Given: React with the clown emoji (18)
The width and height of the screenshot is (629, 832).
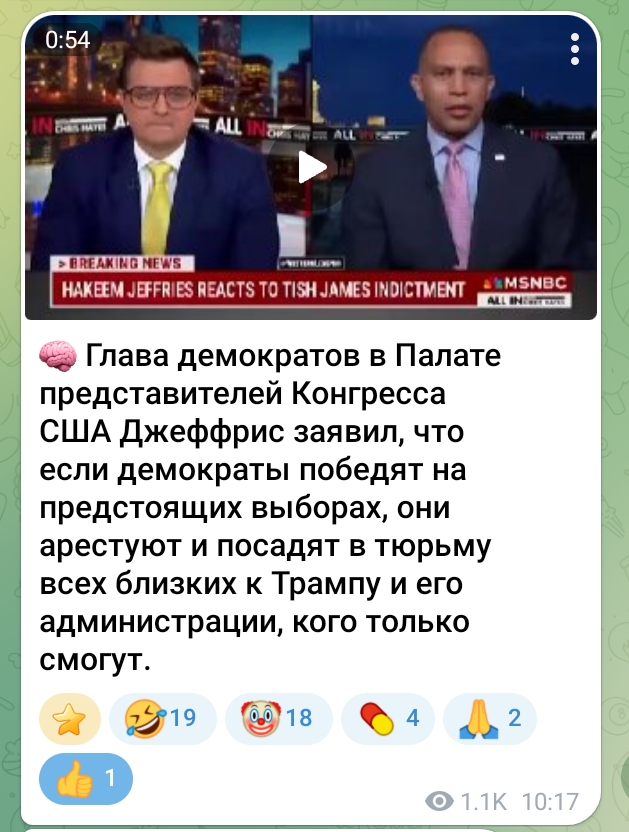Looking at the screenshot, I should 279,718.
